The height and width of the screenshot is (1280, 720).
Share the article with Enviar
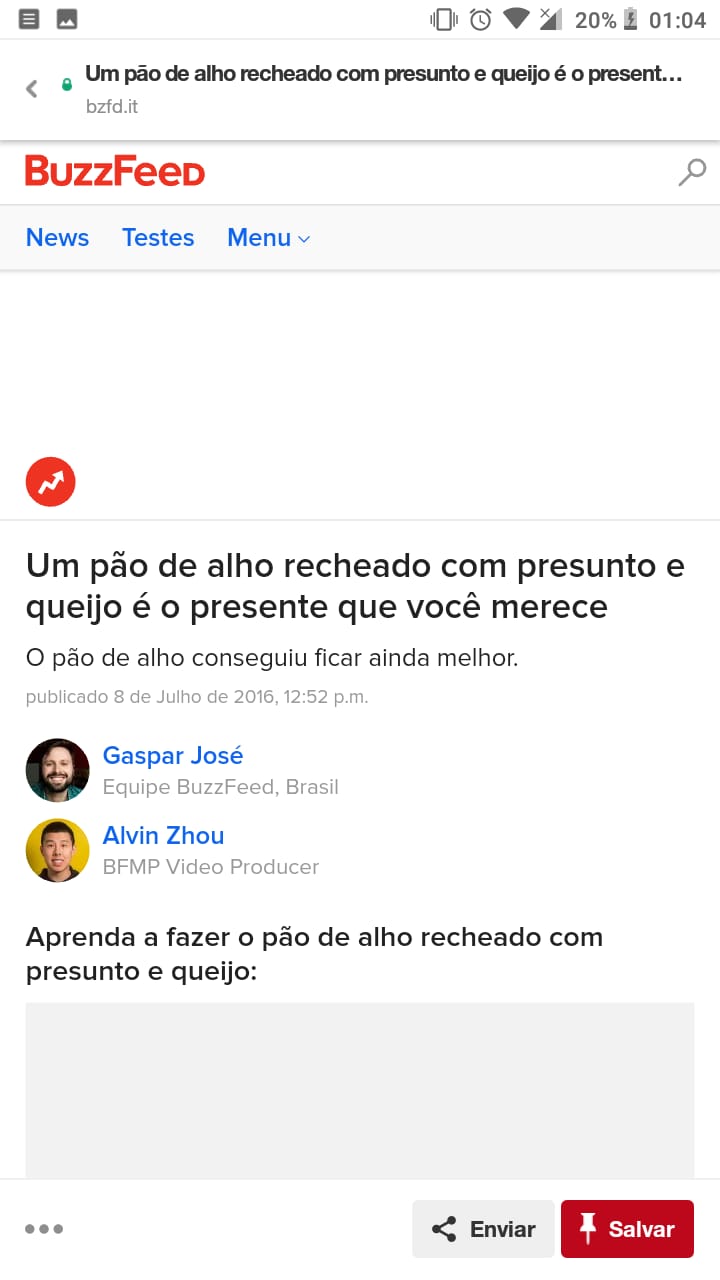click(x=483, y=1229)
